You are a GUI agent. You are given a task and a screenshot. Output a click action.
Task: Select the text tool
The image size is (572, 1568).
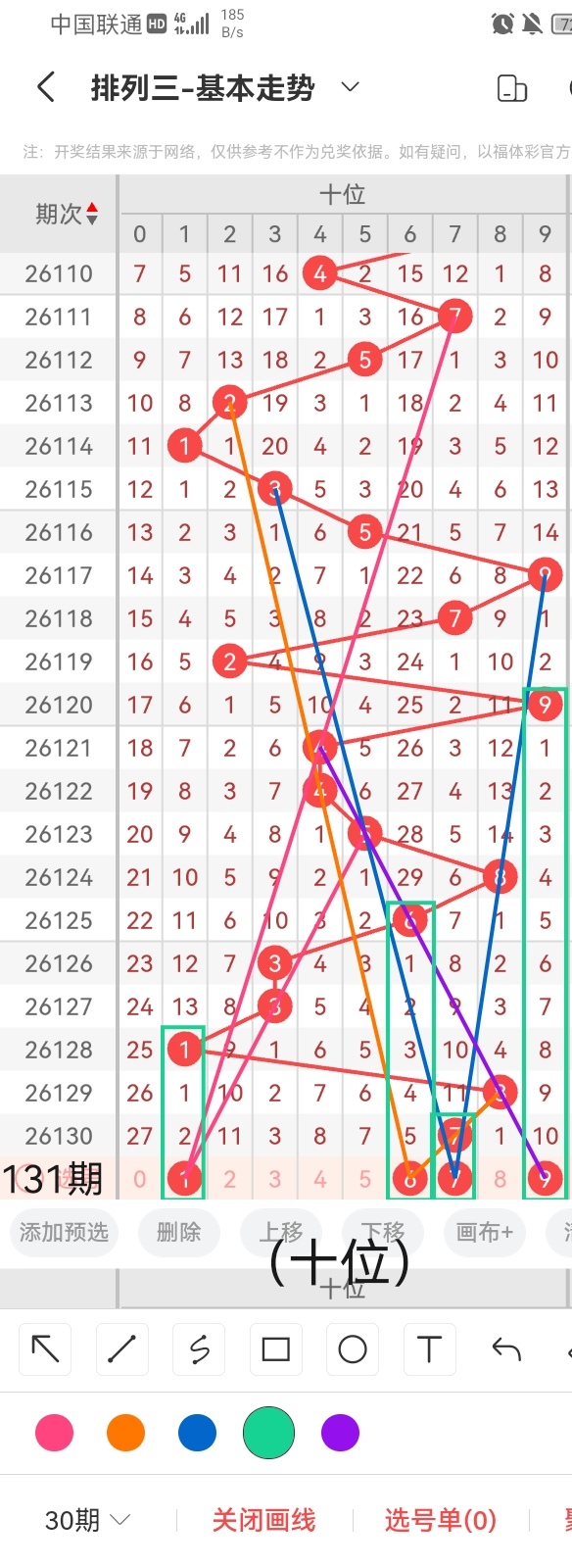click(429, 1349)
